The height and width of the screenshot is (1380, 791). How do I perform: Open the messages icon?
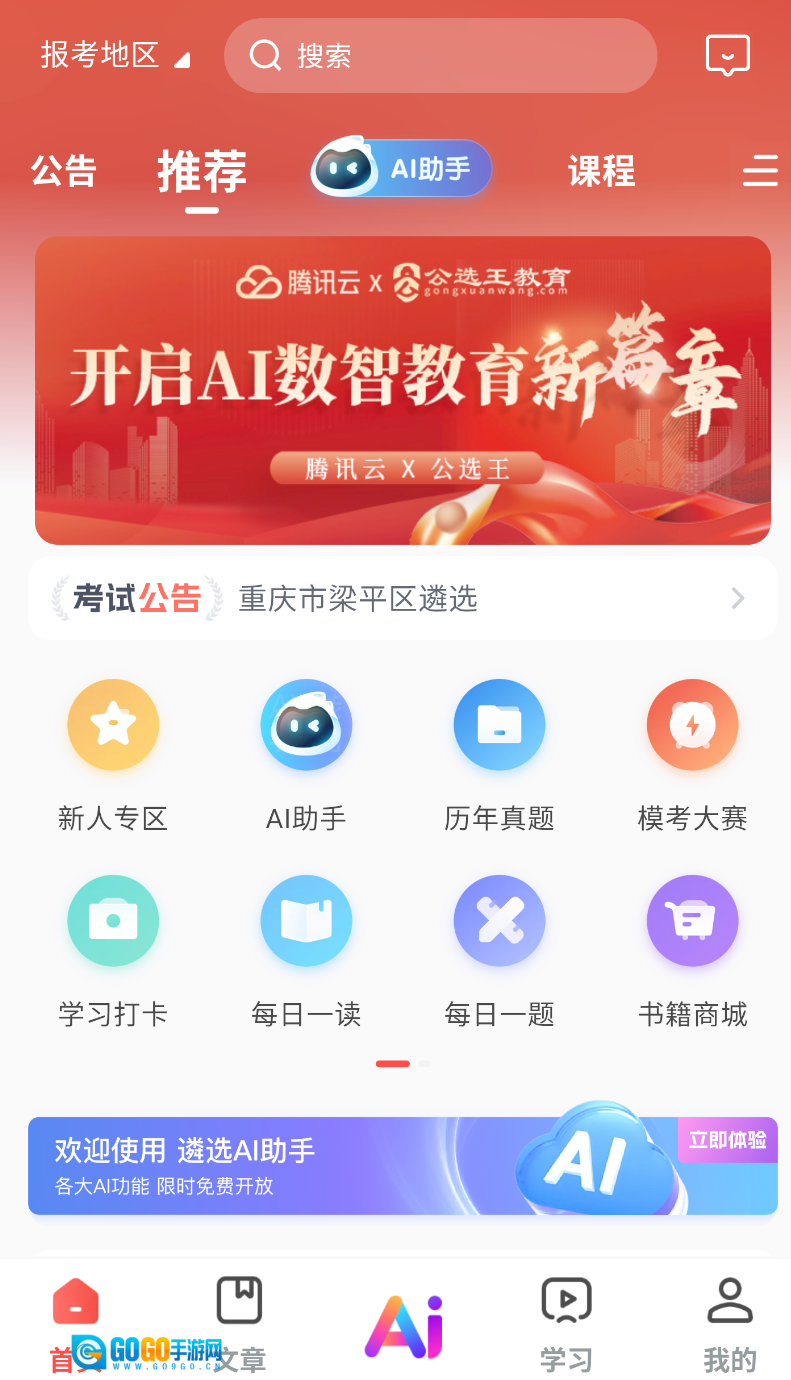coord(727,55)
